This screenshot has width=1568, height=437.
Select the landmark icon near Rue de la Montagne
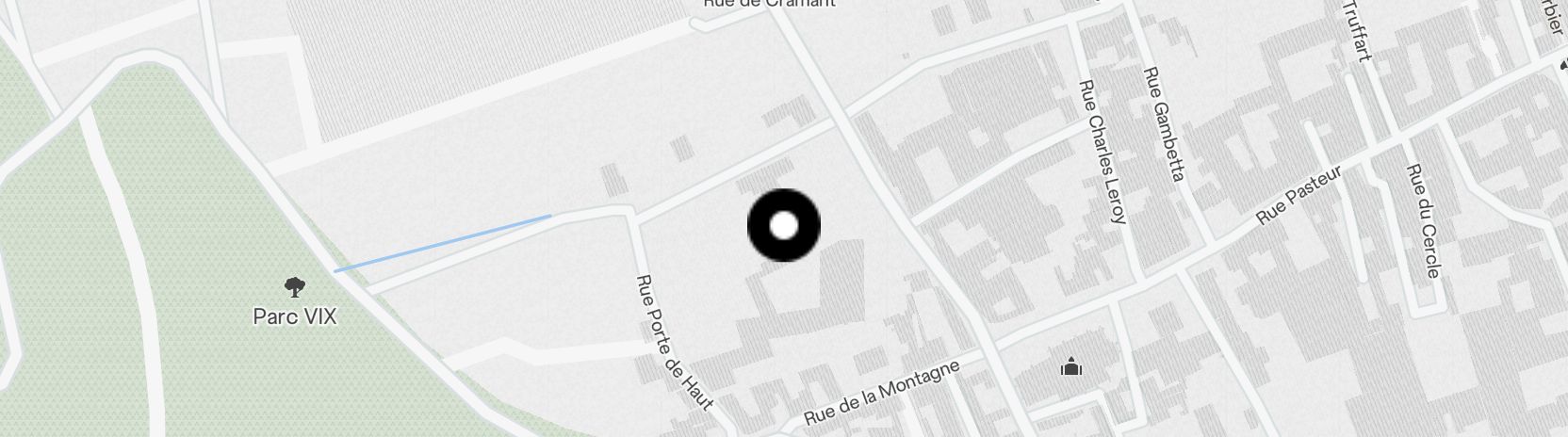point(1071,366)
